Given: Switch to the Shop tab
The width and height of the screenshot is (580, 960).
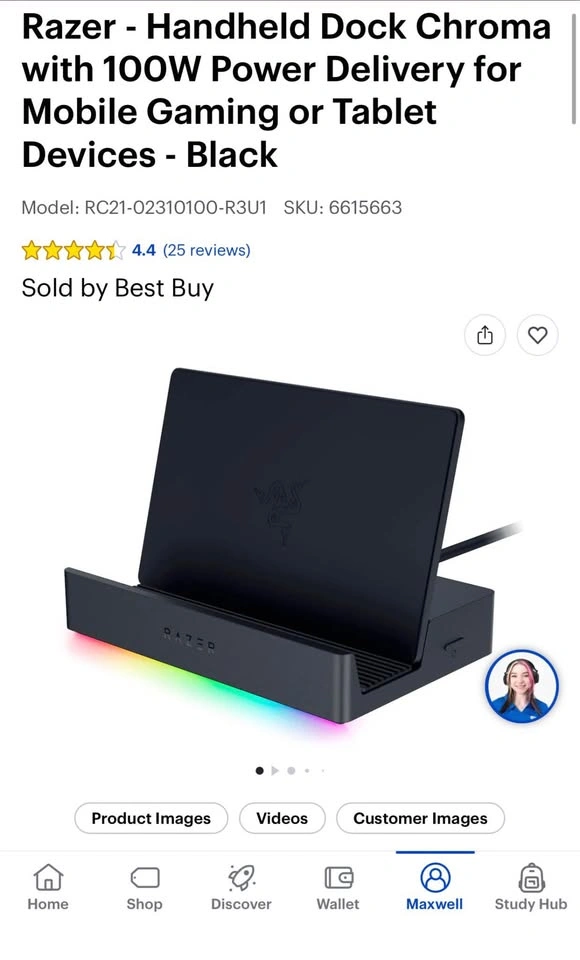Looking at the screenshot, I should click(145, 887).
